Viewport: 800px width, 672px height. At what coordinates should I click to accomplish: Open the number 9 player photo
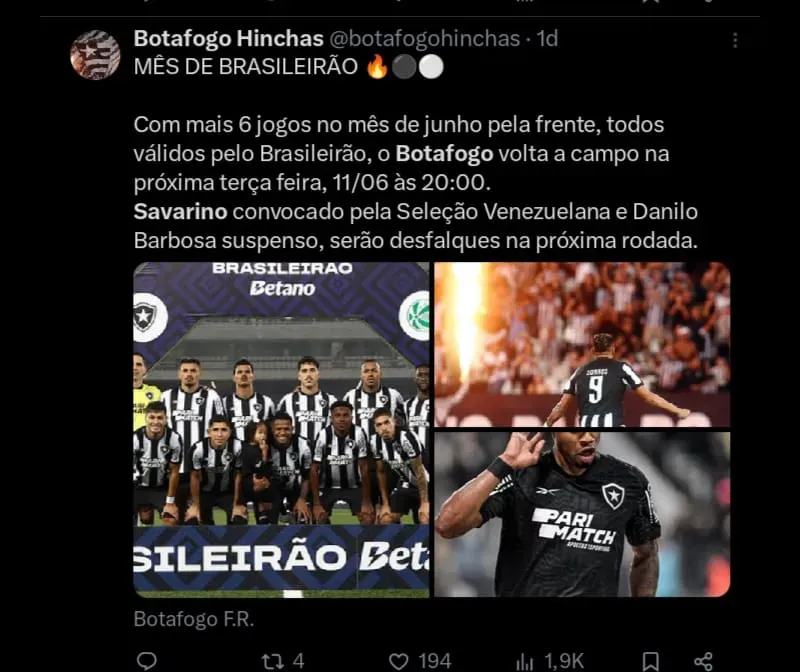pos(582,343)
